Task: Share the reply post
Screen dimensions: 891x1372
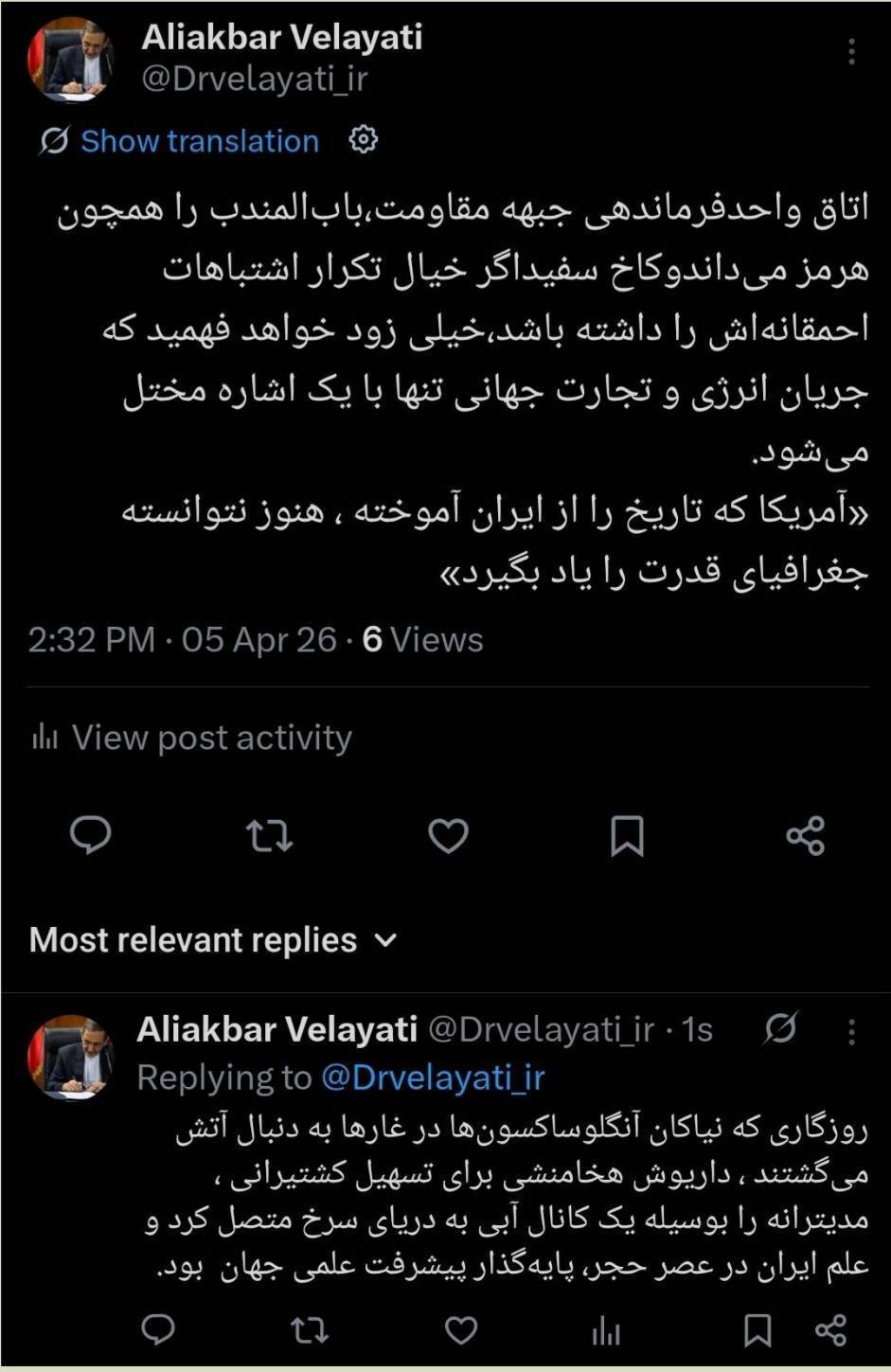Action: pos(830,1330)
